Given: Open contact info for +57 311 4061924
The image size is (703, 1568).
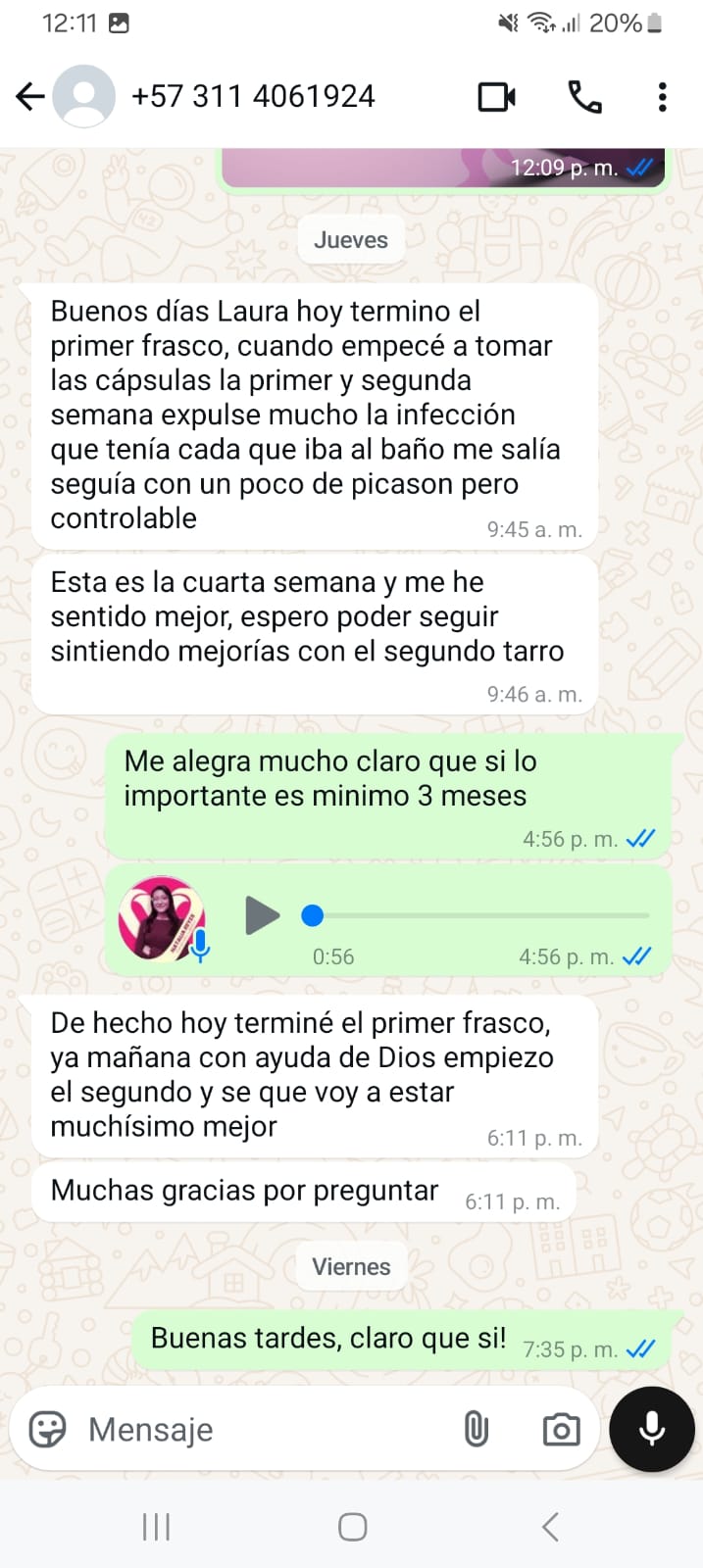Looking at the screenshot, I should [x=253, y=96].
